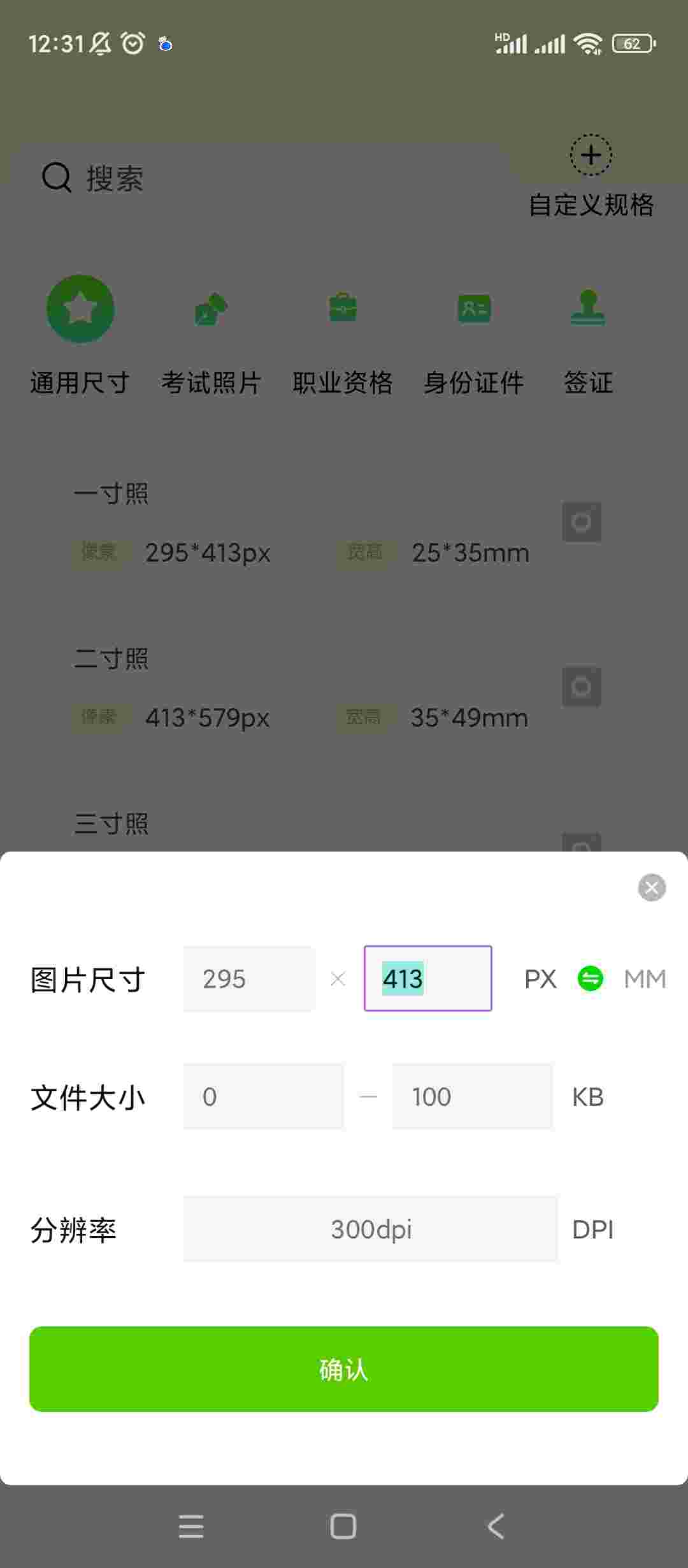Edit the maximum file size field showing 100
This screenshot has height=1568, width=688.
pyautogui.click(x=472, y=1096)
